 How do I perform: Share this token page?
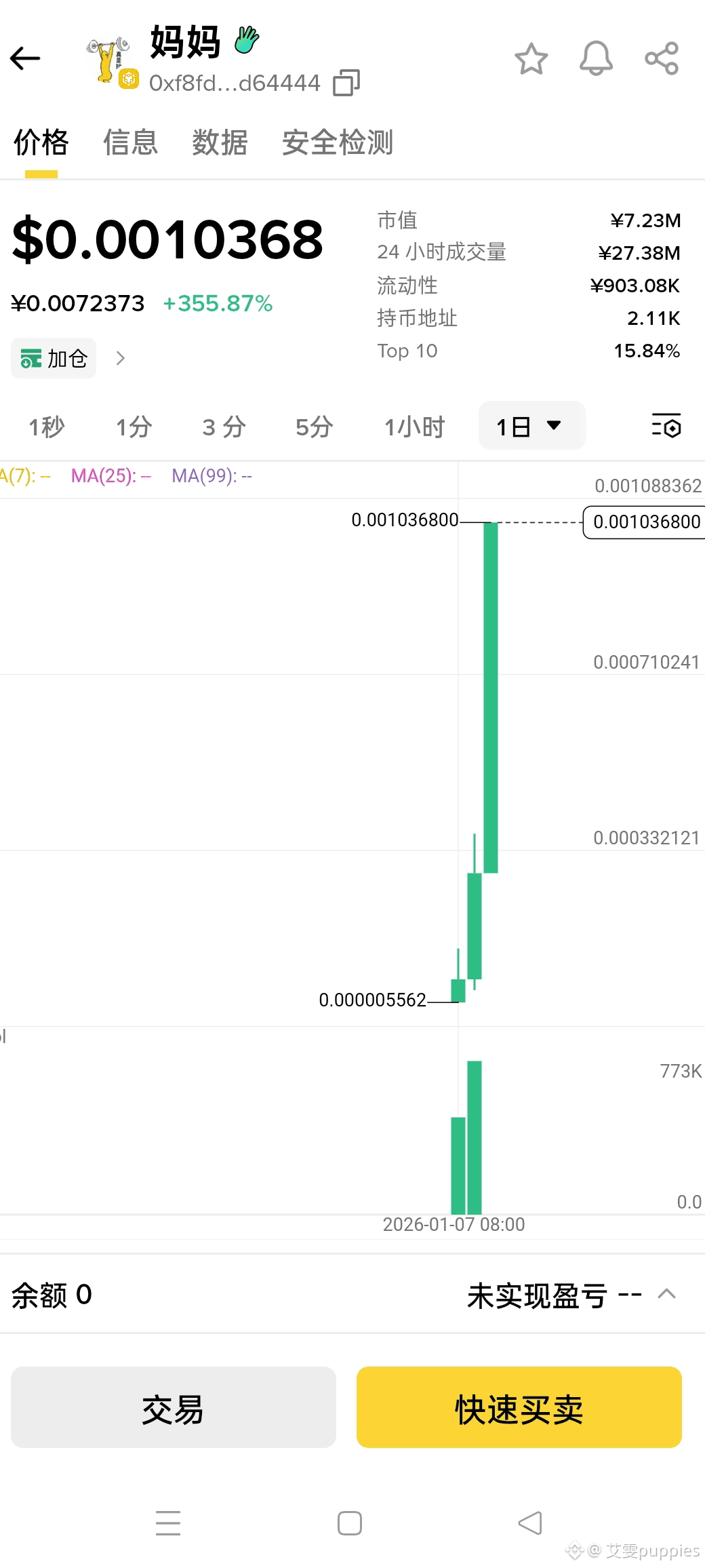[x=662, y=58]
